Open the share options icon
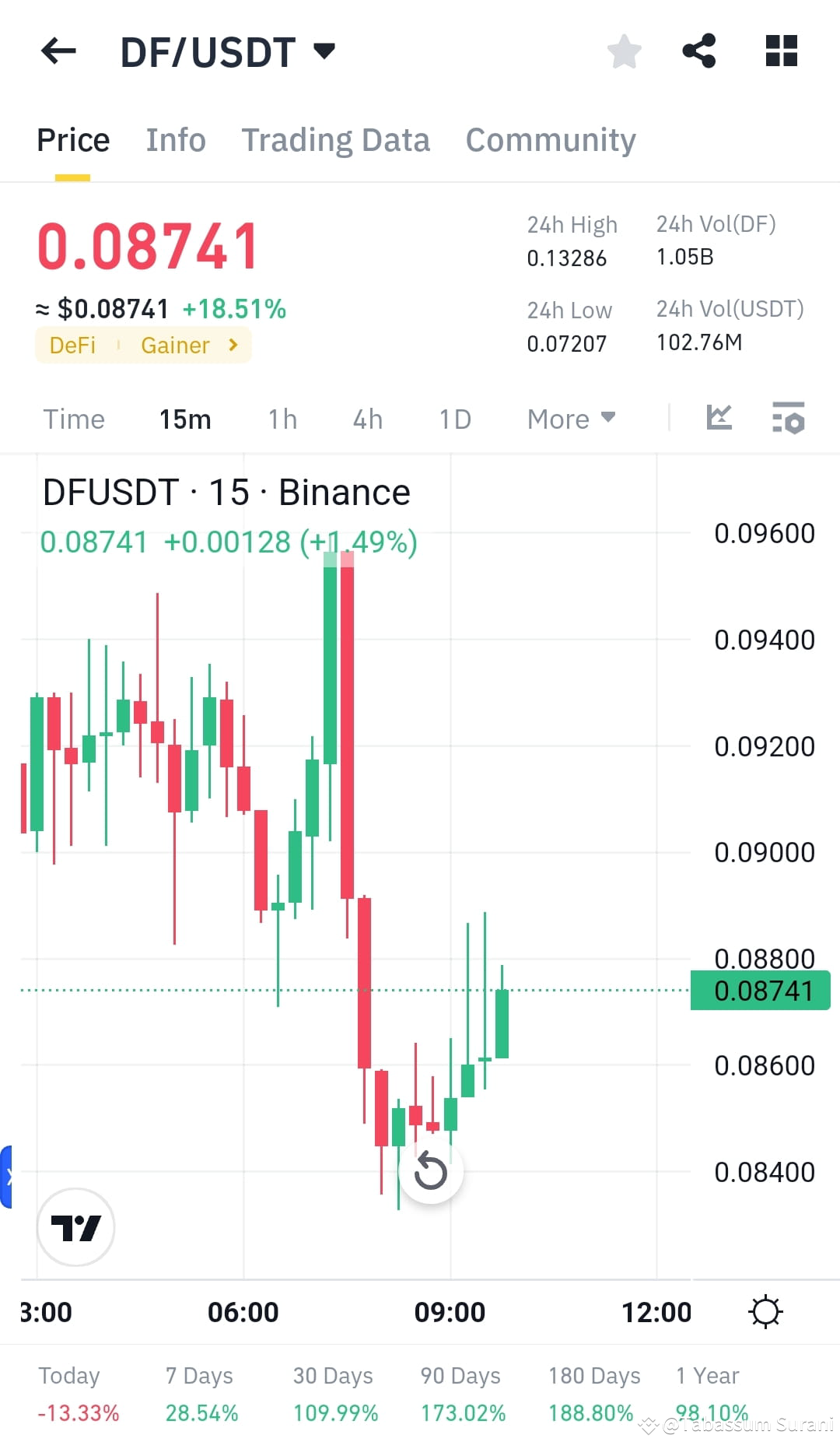This screenshot has height=1442, width=840. (699, 51)
